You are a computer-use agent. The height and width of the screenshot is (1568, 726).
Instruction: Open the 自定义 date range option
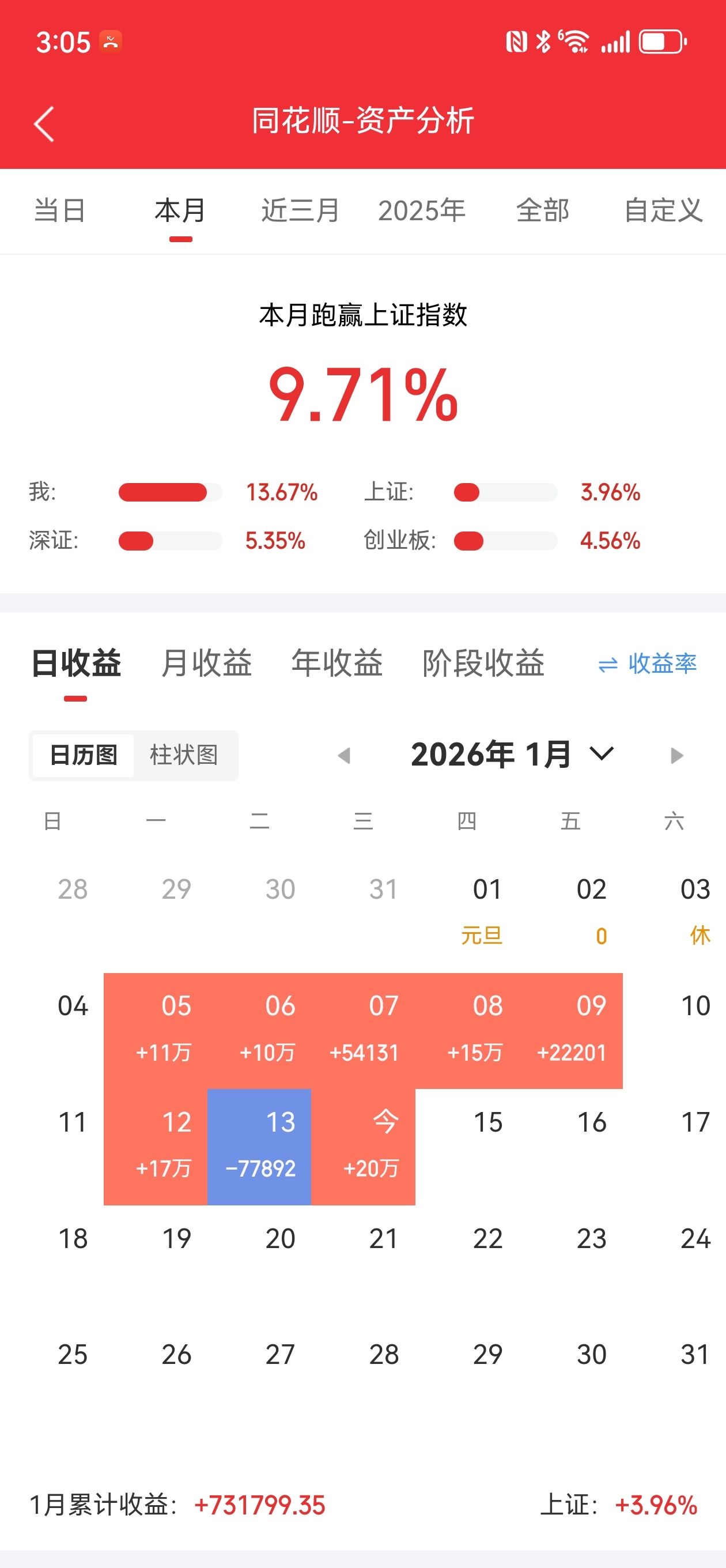(x=663, y=210)
